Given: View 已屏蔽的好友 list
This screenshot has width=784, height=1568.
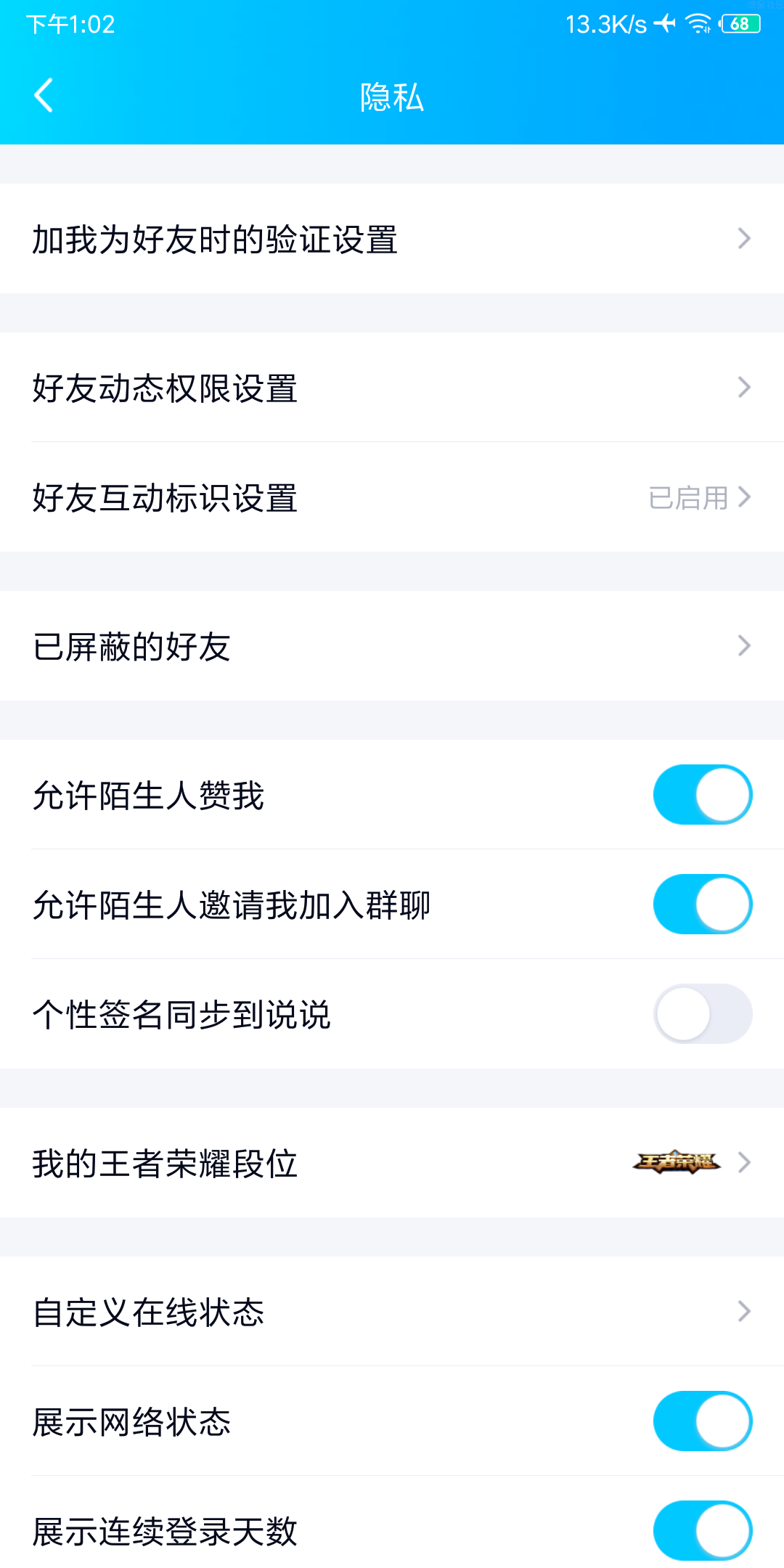Looking at the screenshot, I should (392, 646).
